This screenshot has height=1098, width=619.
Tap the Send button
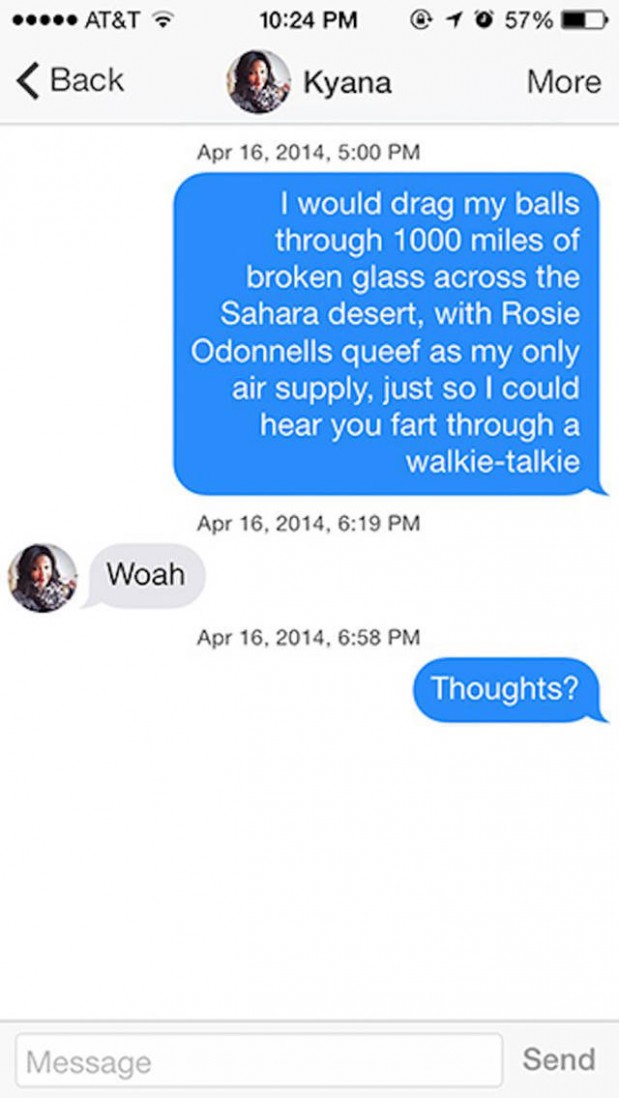(x=558, y=1059)
